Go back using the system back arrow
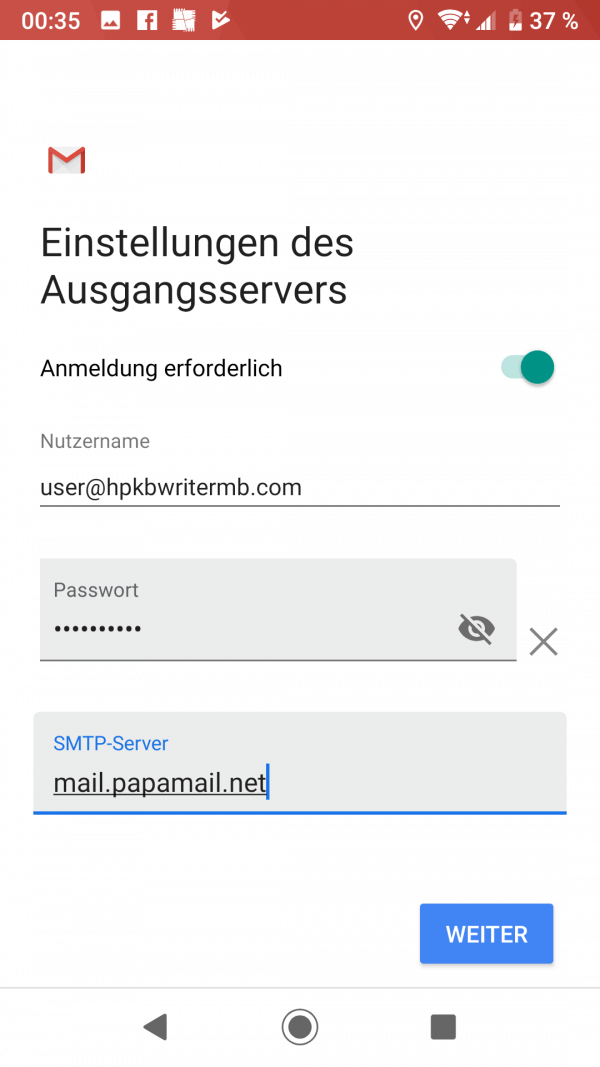 tap(156, 1026)
